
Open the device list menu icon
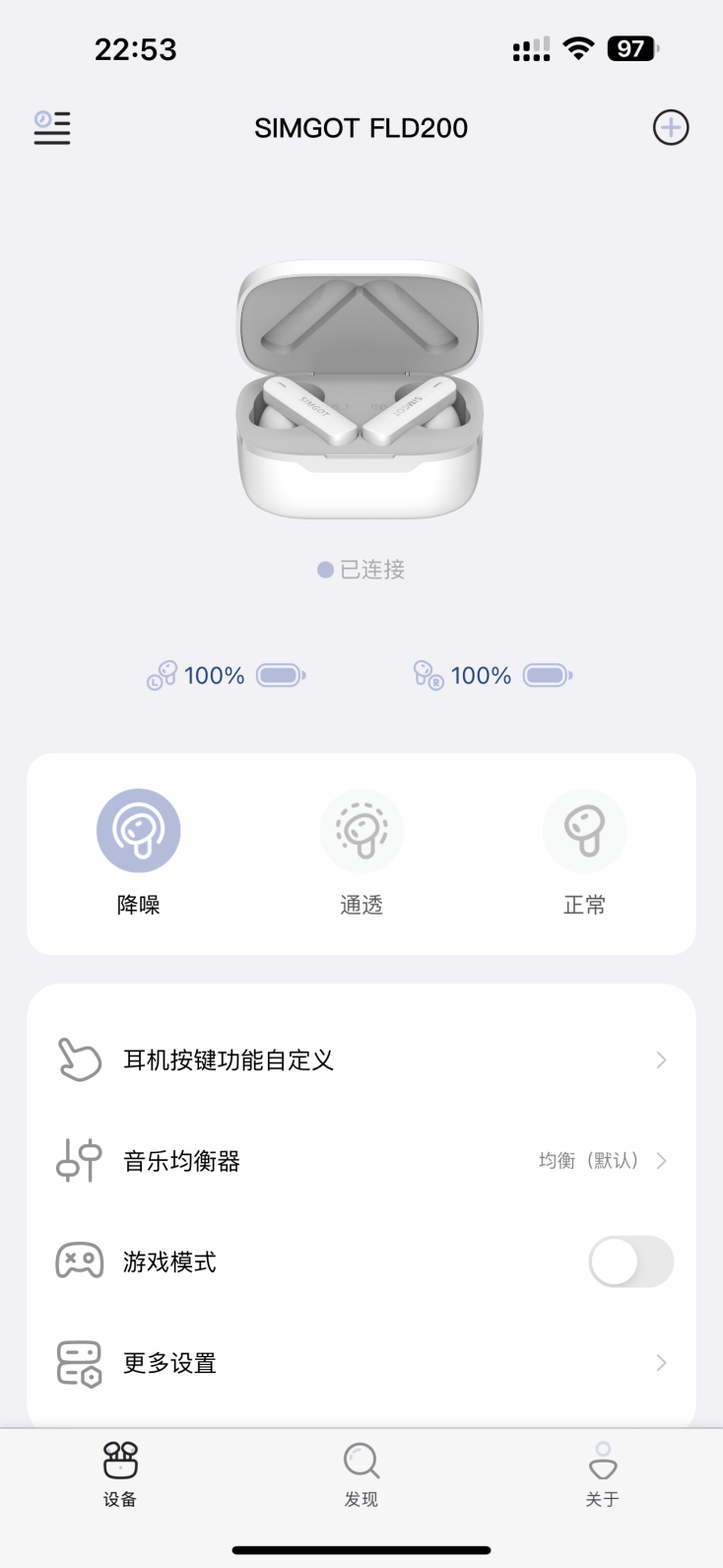[52, 128]
